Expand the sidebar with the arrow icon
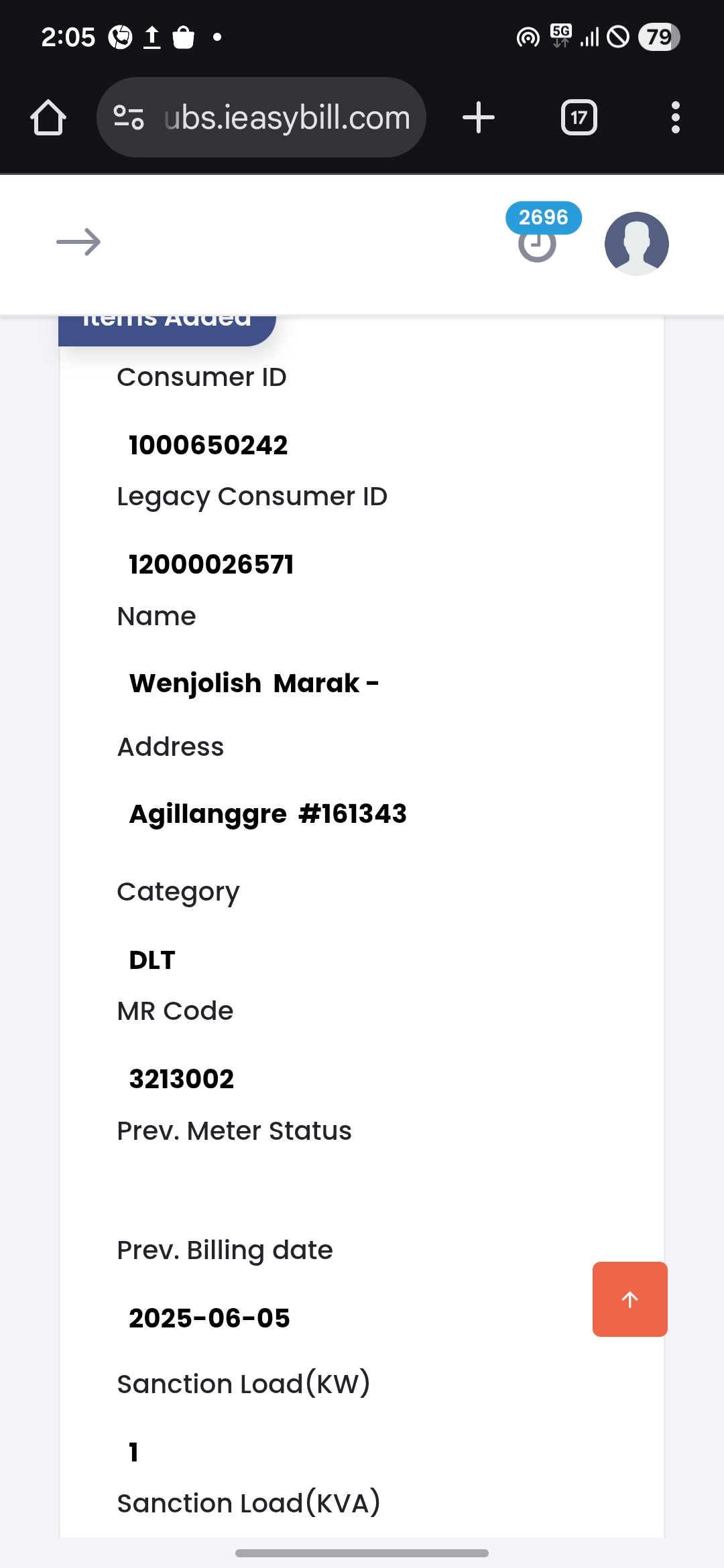Image resolution: width=724 pixels, height=1568 pixels. coord(78,242)
